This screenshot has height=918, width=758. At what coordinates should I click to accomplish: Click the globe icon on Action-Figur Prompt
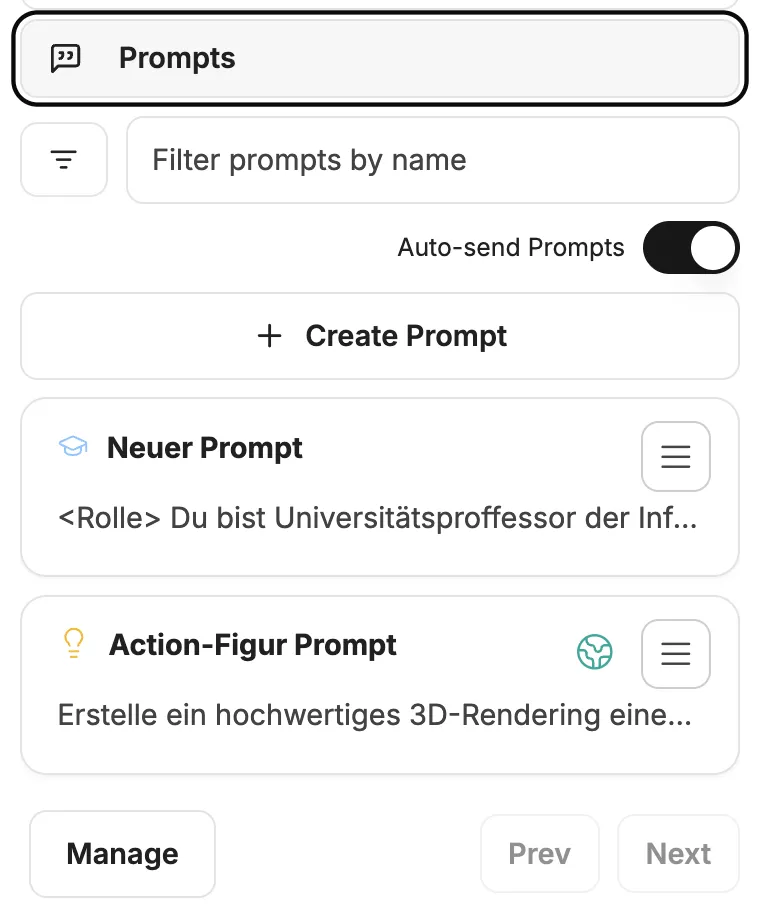click(595, 653)
